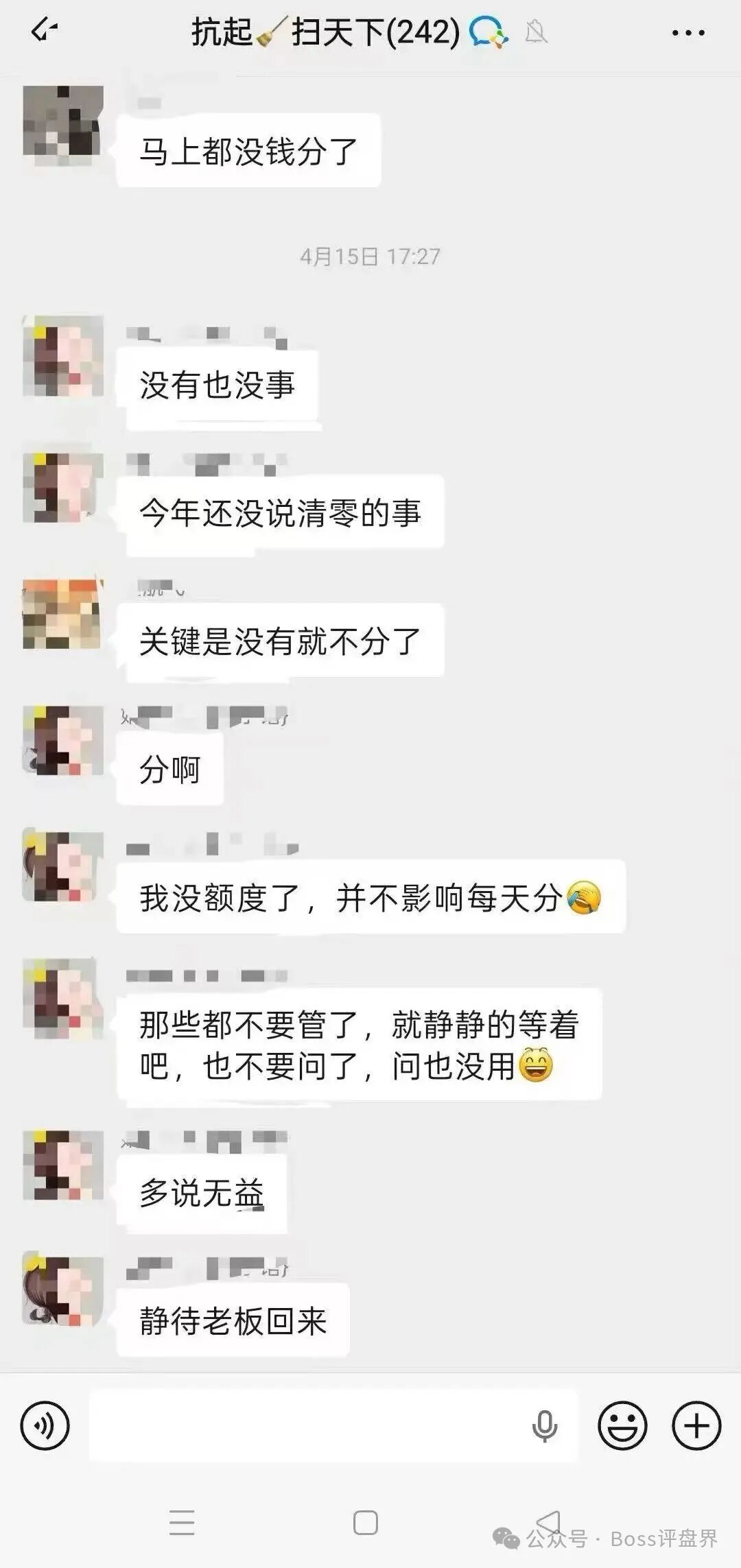Image resolution: width=741 pixels, height=1568 pixels.
Task: Open the emoji sticker panel
Action: (622, 1426)
